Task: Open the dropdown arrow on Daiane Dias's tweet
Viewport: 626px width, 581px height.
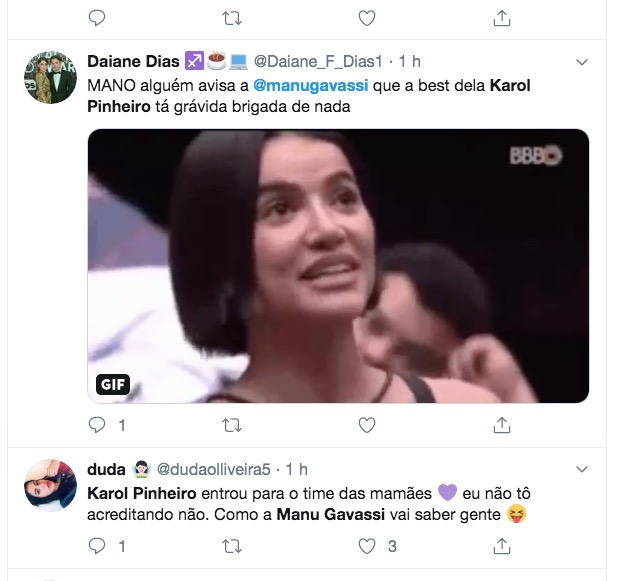Action: click(x=583, y=62)
